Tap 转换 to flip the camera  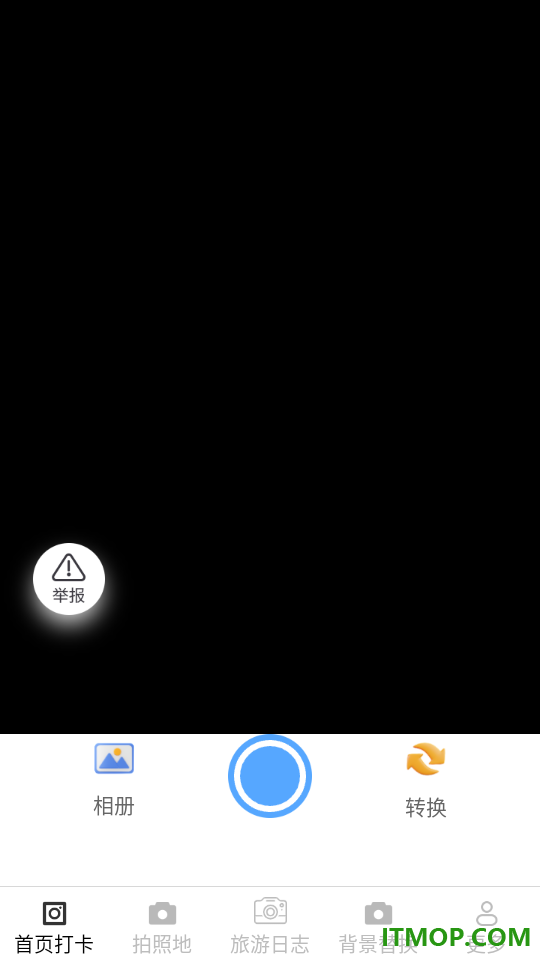(x=426, y=779)
